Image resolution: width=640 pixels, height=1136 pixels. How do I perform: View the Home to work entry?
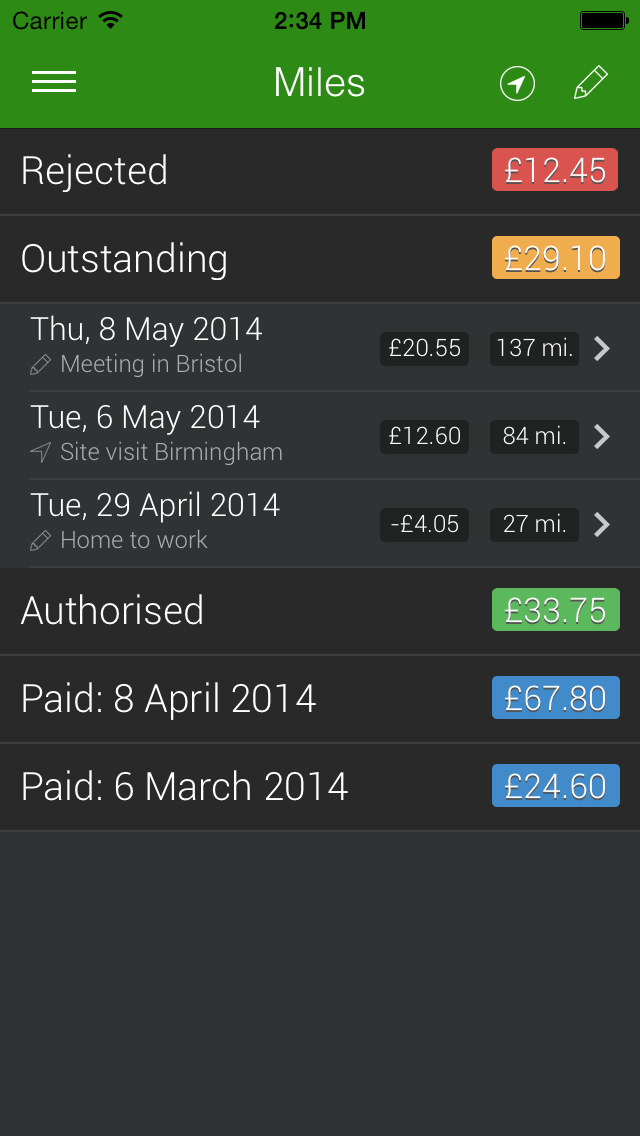click(320, 523)
